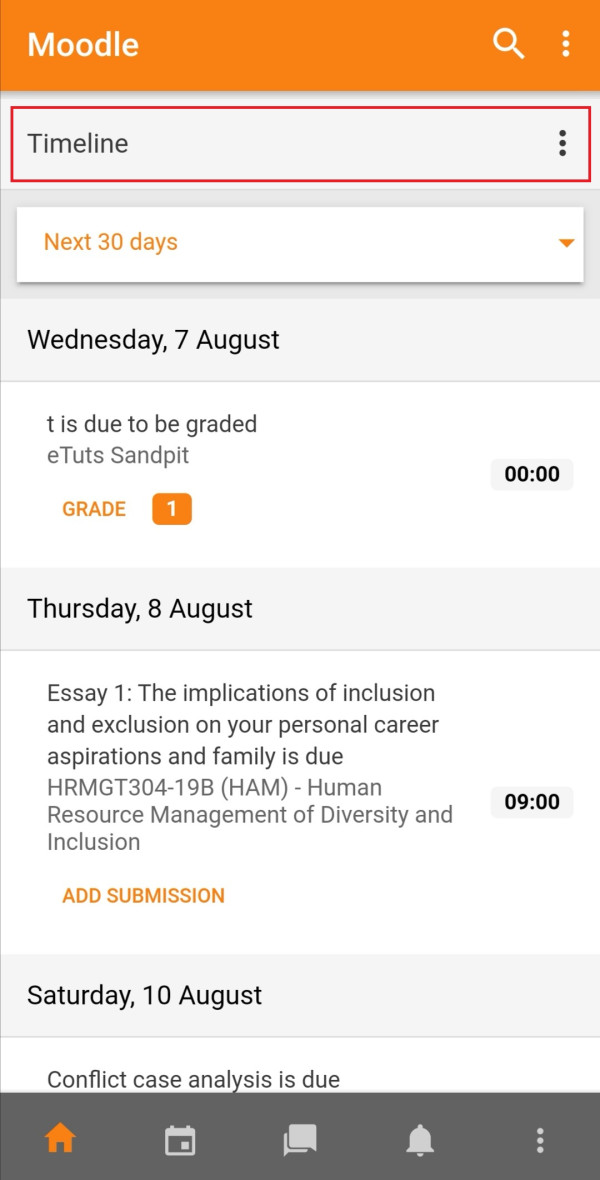Open the app bar overflow menu
This screenshot has height=1180, width=600.
pos(566,44)
